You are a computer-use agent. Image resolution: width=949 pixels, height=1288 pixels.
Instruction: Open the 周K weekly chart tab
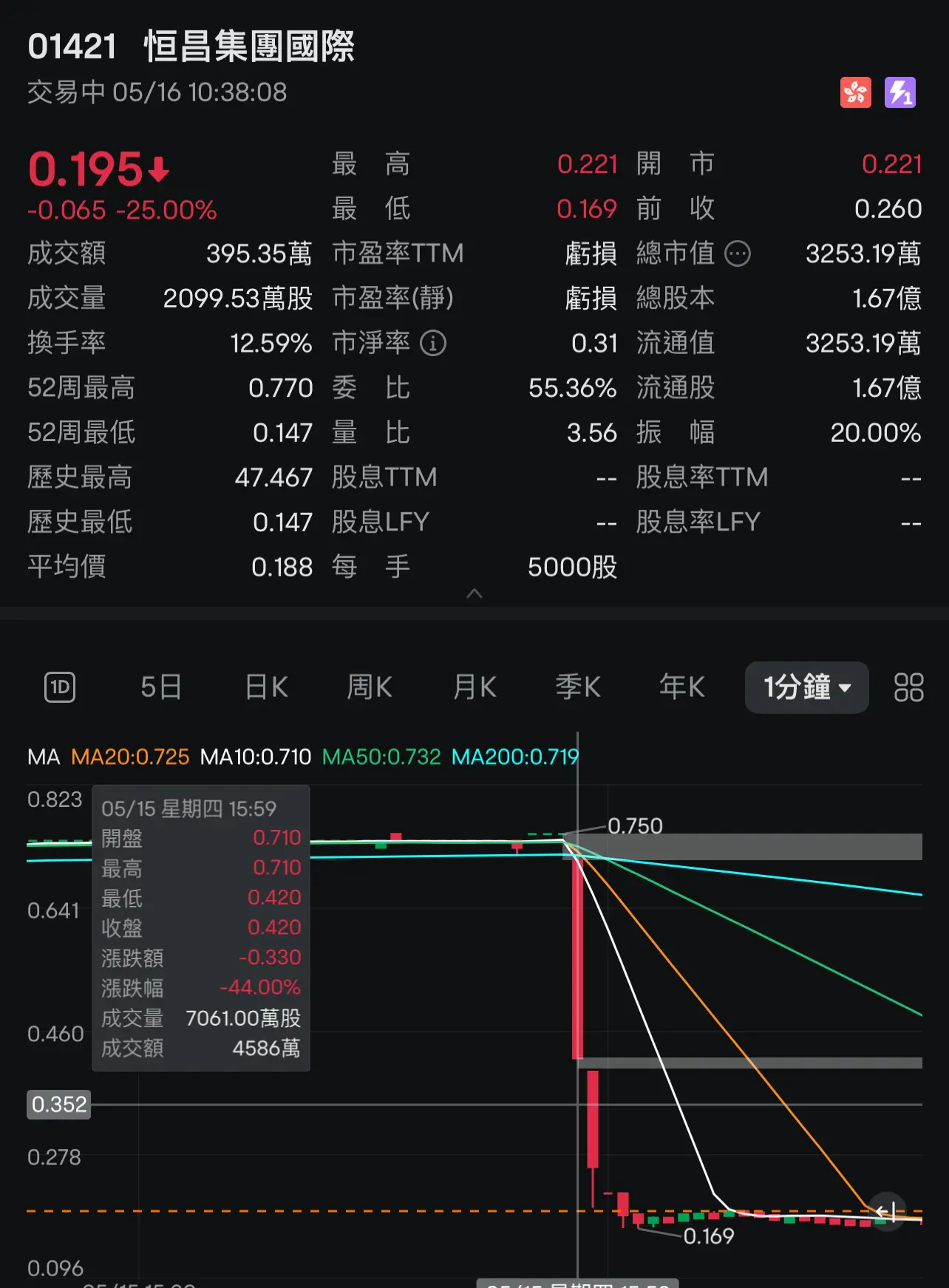tap(369, 687)
